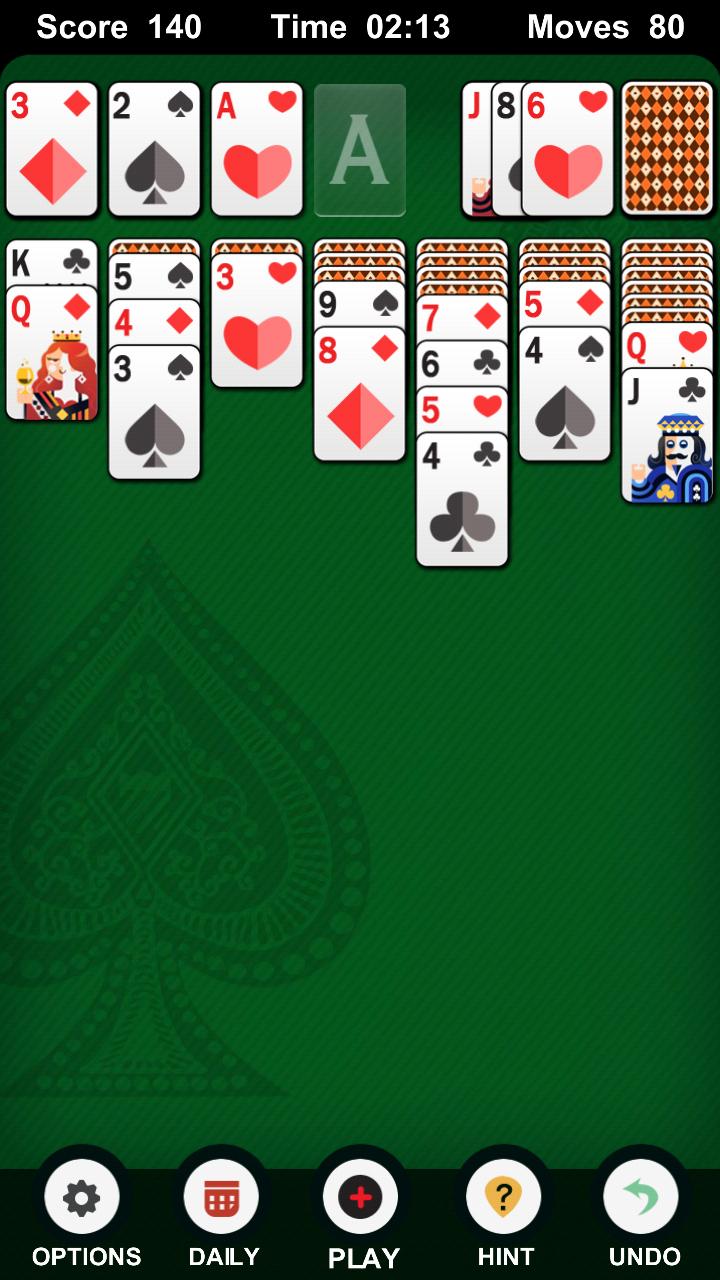Open the Daily challenge calendar
This screenshot has width=720, height=1280.
(x=222, y=1195)
